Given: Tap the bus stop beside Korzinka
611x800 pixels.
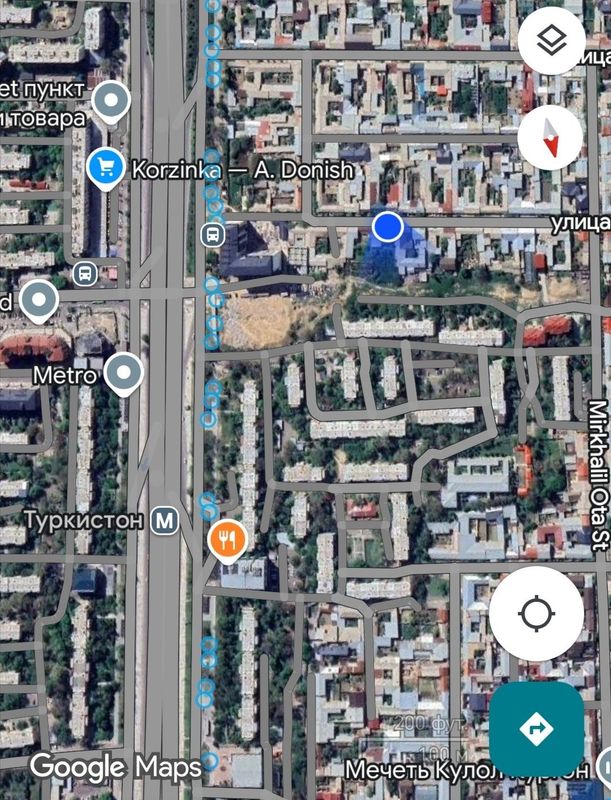Looking at the screenshot, I should tap(212, 235).
